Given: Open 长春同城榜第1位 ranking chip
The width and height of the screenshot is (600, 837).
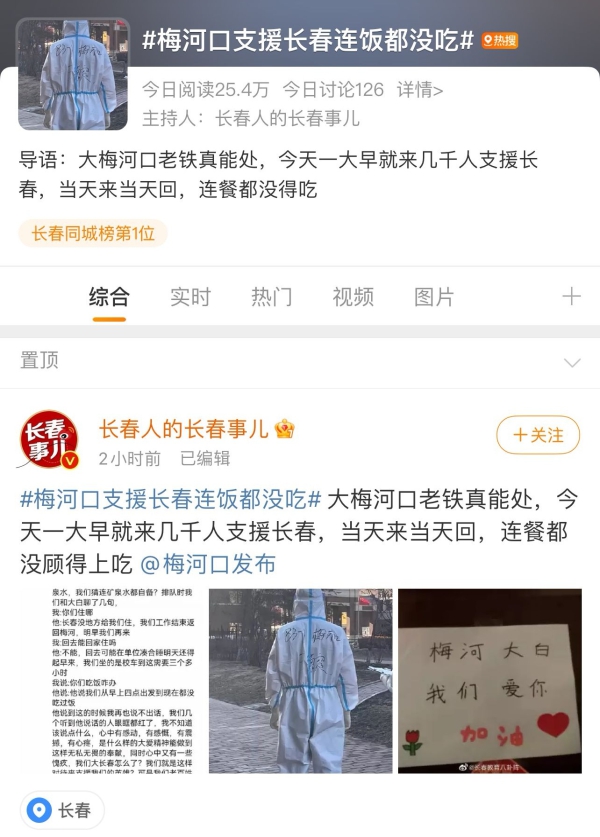Looking at the screenshot, I should click(93, 233).
